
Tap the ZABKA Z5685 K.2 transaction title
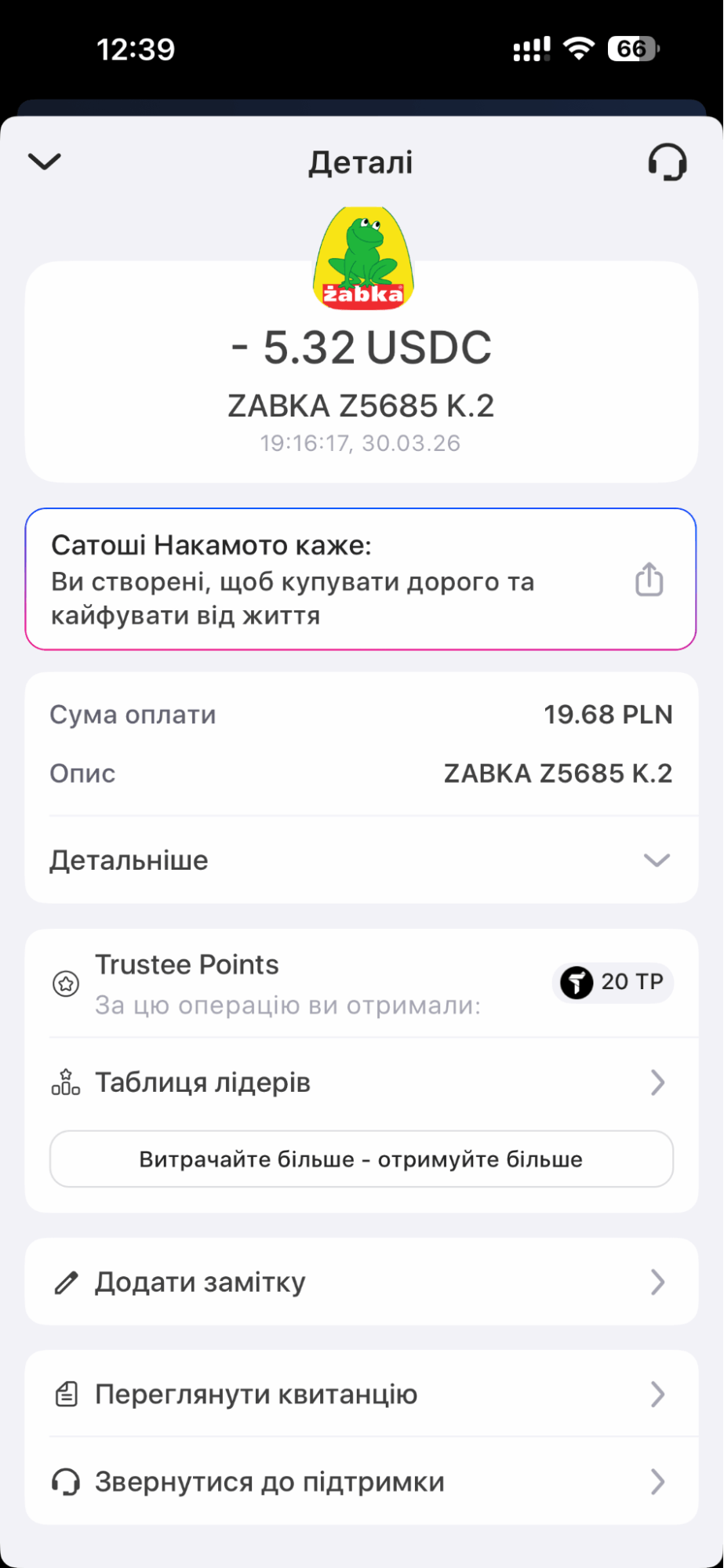click(362, 406)
